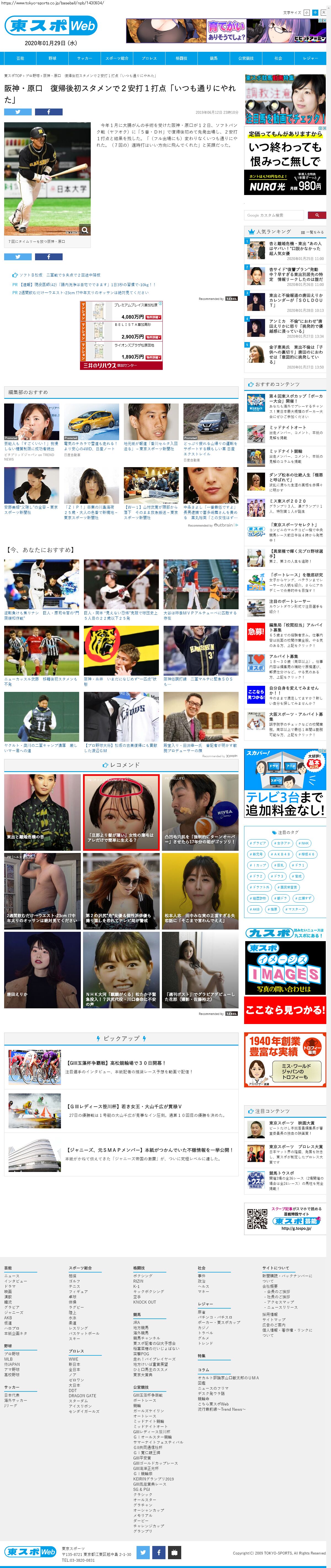The height and width of the screenshot is (1568, 331).
Task: Open the 野球 navigation tab
Action: (x=52, y=58)
